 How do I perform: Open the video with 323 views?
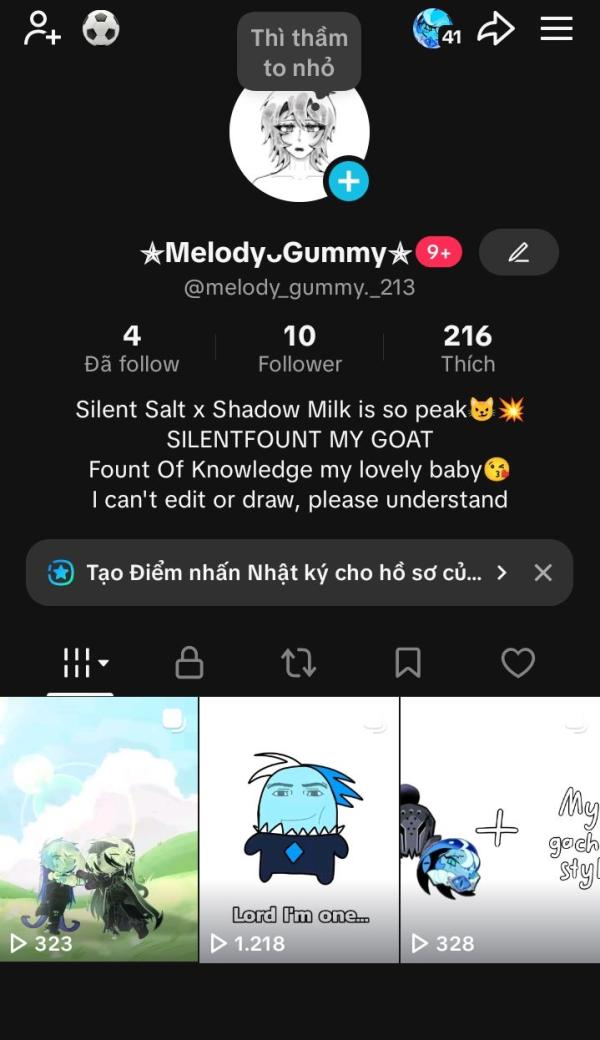coord(99,829)
